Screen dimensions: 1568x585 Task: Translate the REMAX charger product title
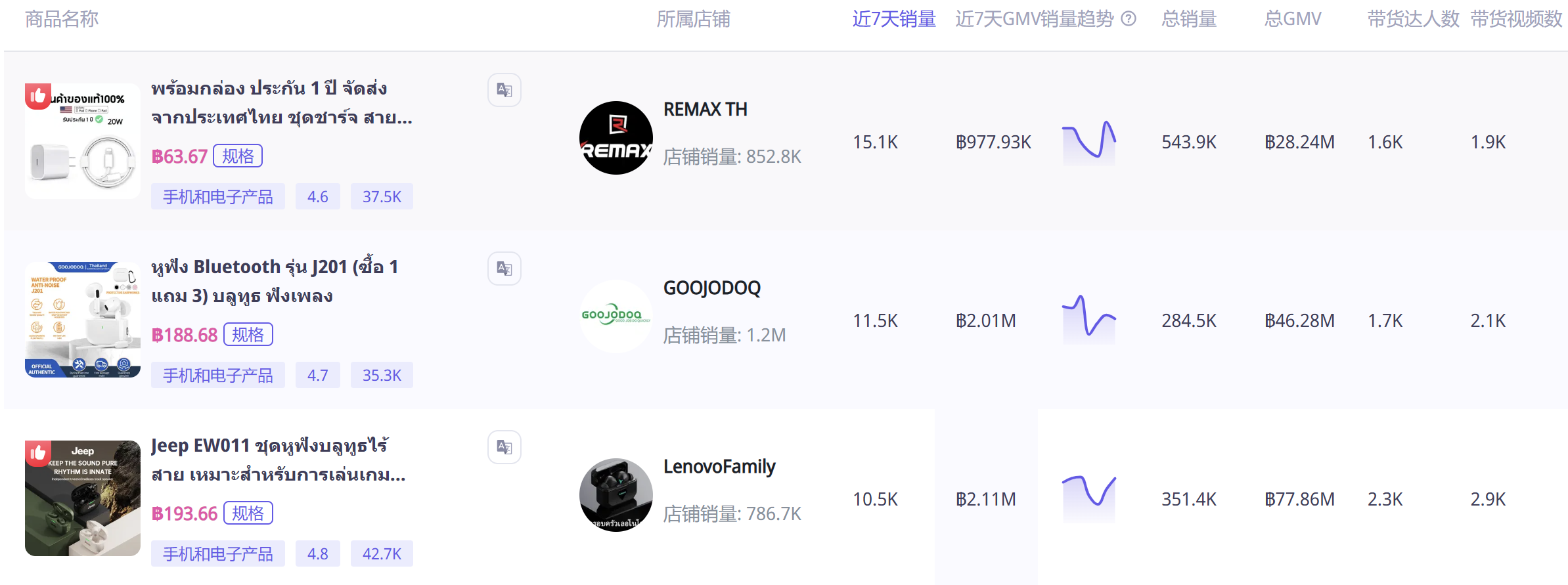point(504,90)
